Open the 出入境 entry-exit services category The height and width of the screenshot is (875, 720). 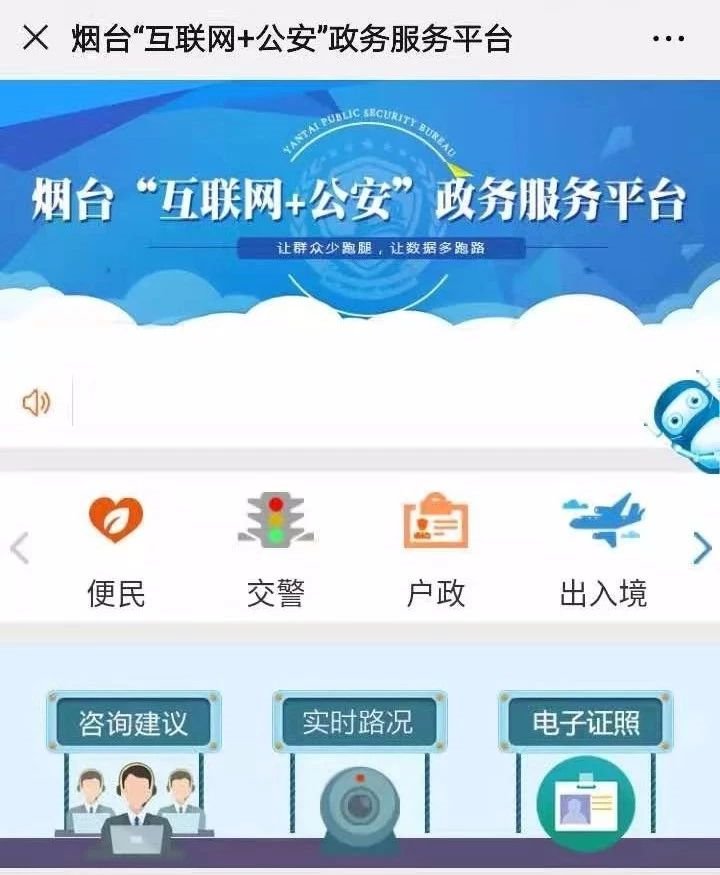click(x=603, y=550)
